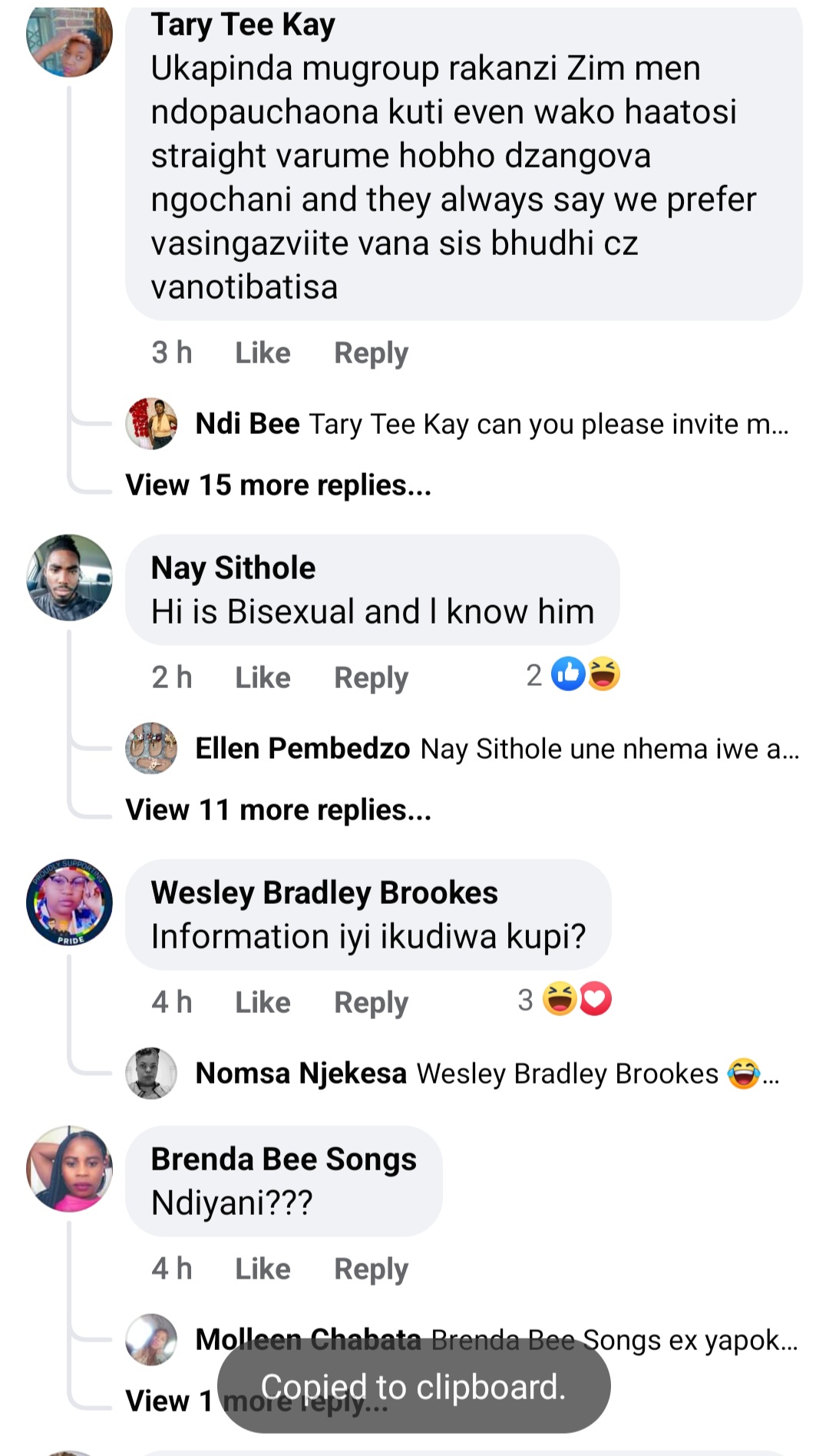The width and height of the screenshot is (829, 1456).
Task: Open Ndi Bee's reply to Tary Tee Kay
Action: tap(491, 425)
